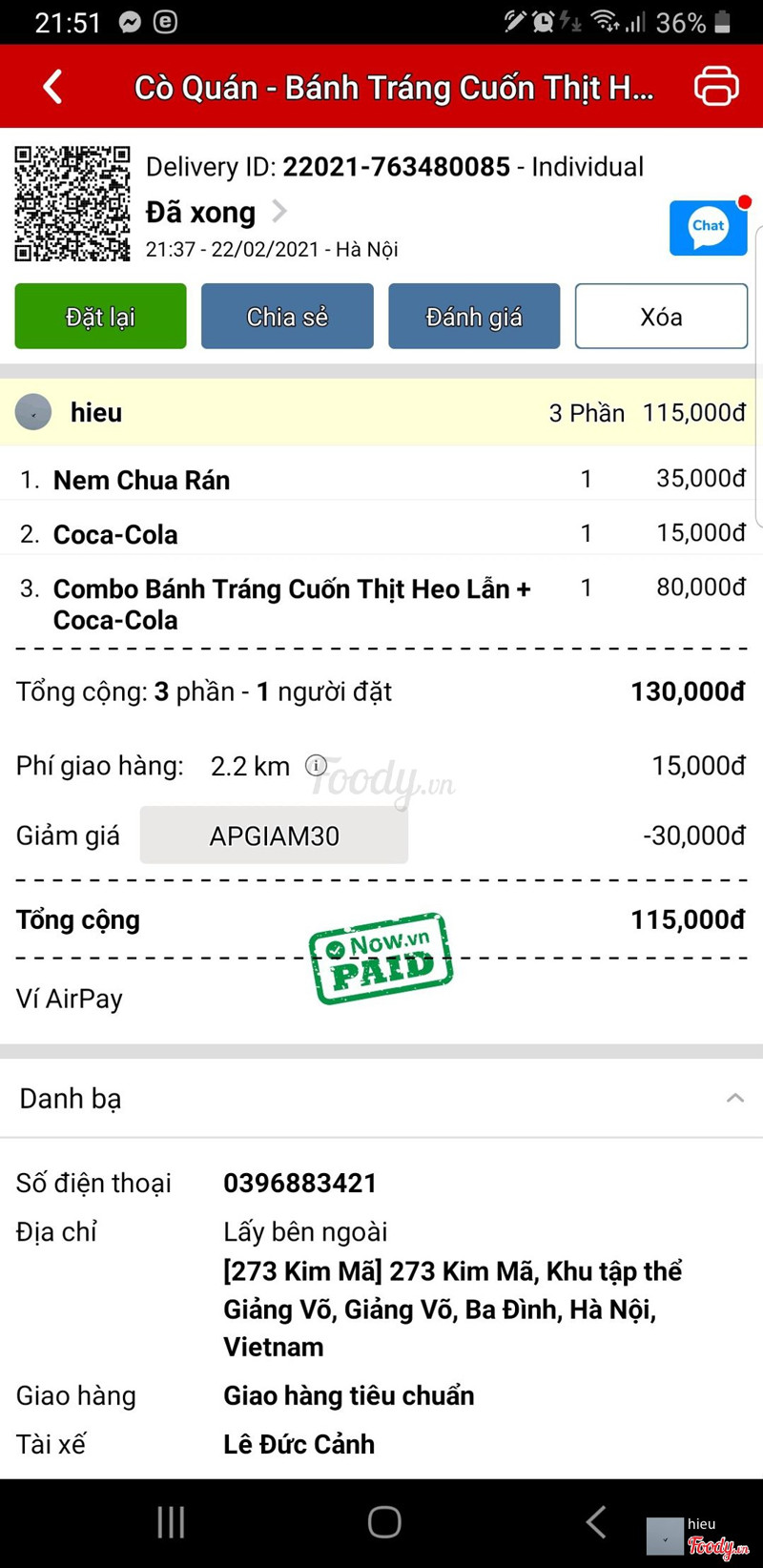
Task: Go back using the header arrow
Action: 53,87
